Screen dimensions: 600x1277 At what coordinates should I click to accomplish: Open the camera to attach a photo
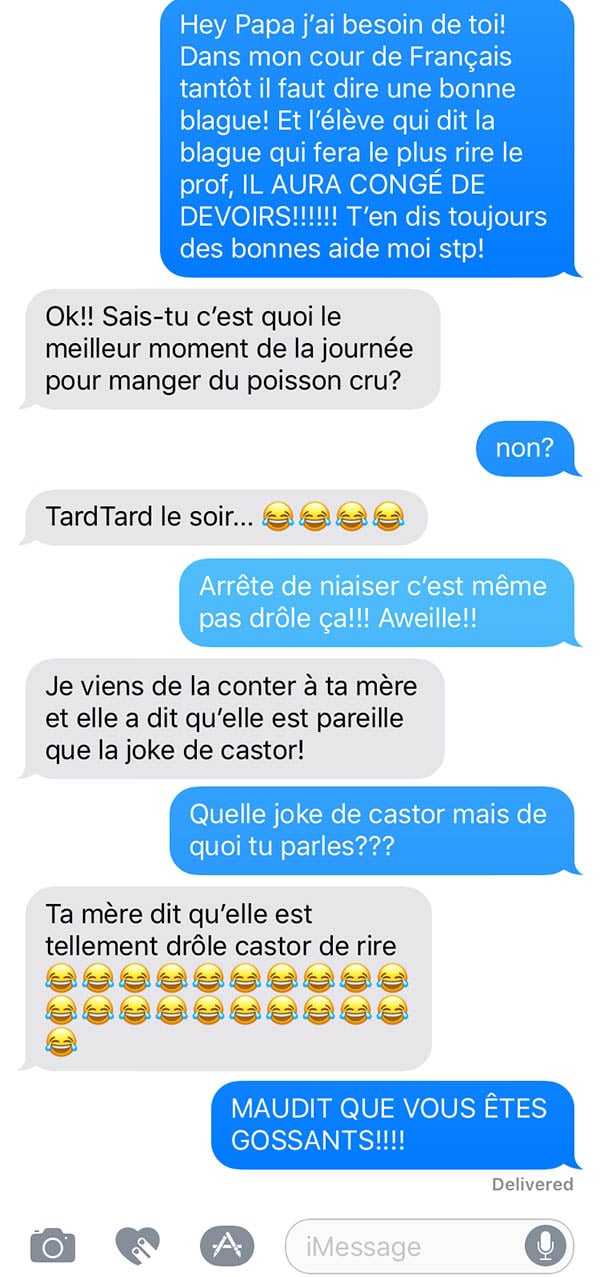(52, 1245)
